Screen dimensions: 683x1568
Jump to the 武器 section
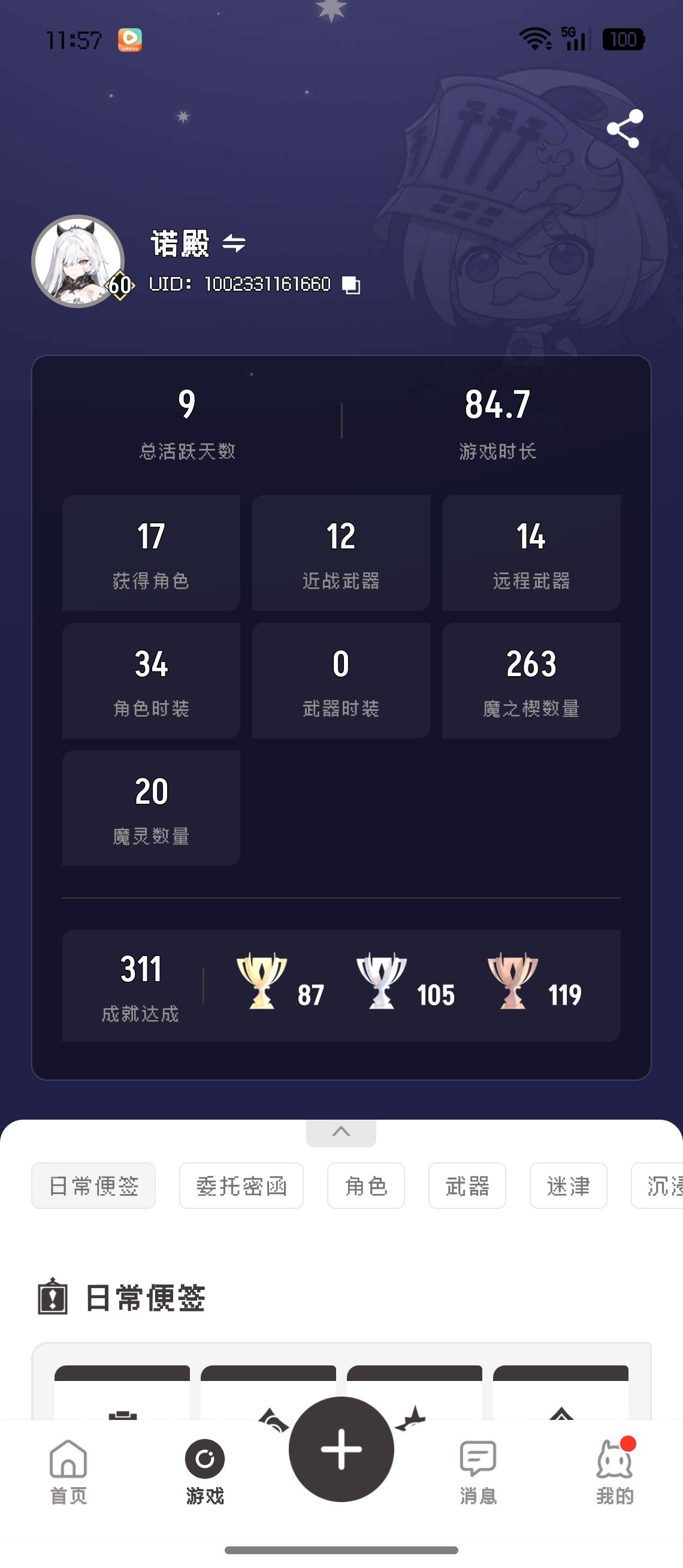tap(467, 1186)
